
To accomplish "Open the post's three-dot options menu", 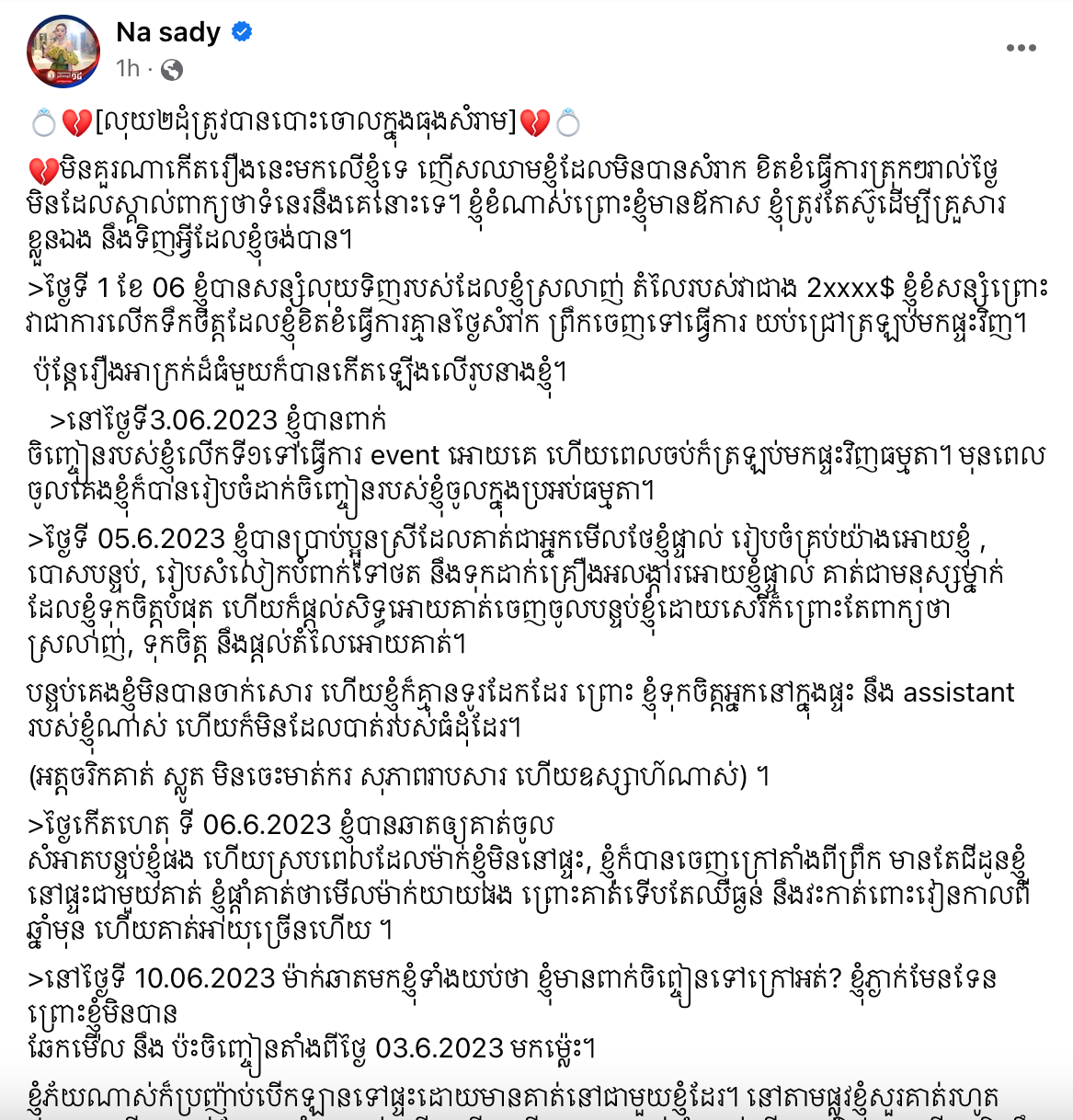I will (x=1021, y=49).
